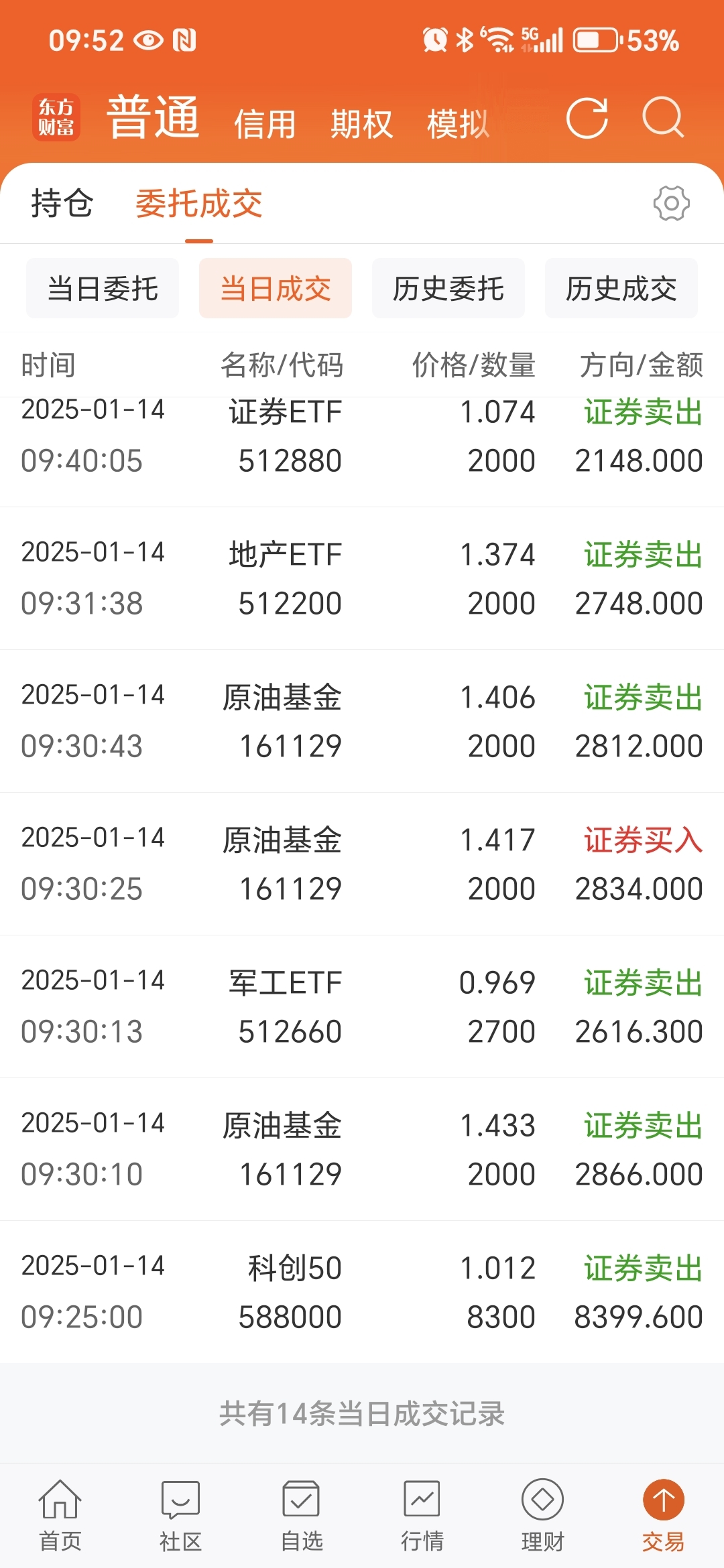Open the 科创50 588000 trade record

click(x=362, y=1292)
